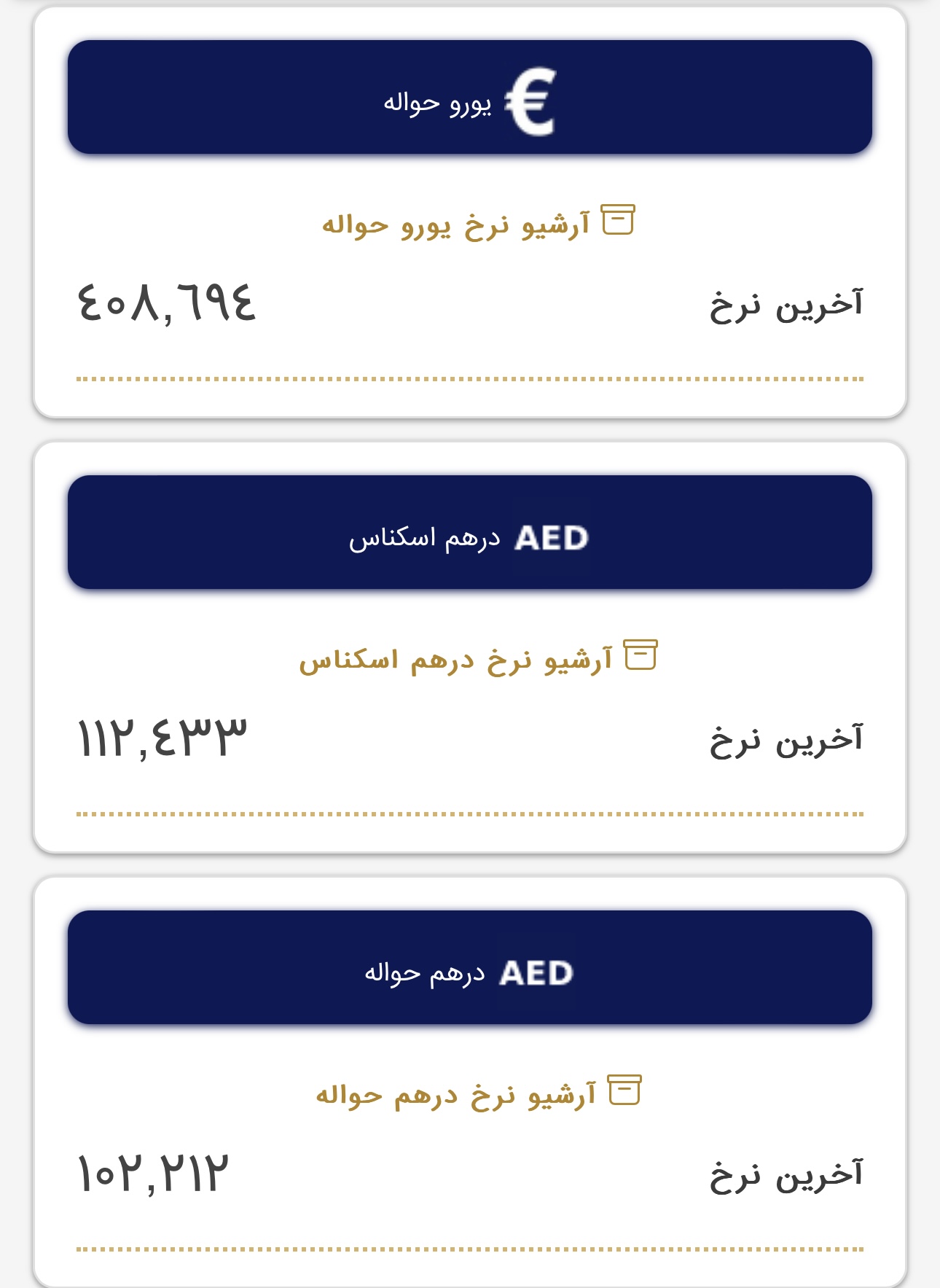Open the آرشیو نرخ درهم اسکناس link
The image size is (940, 1288).
pos(477,658)
